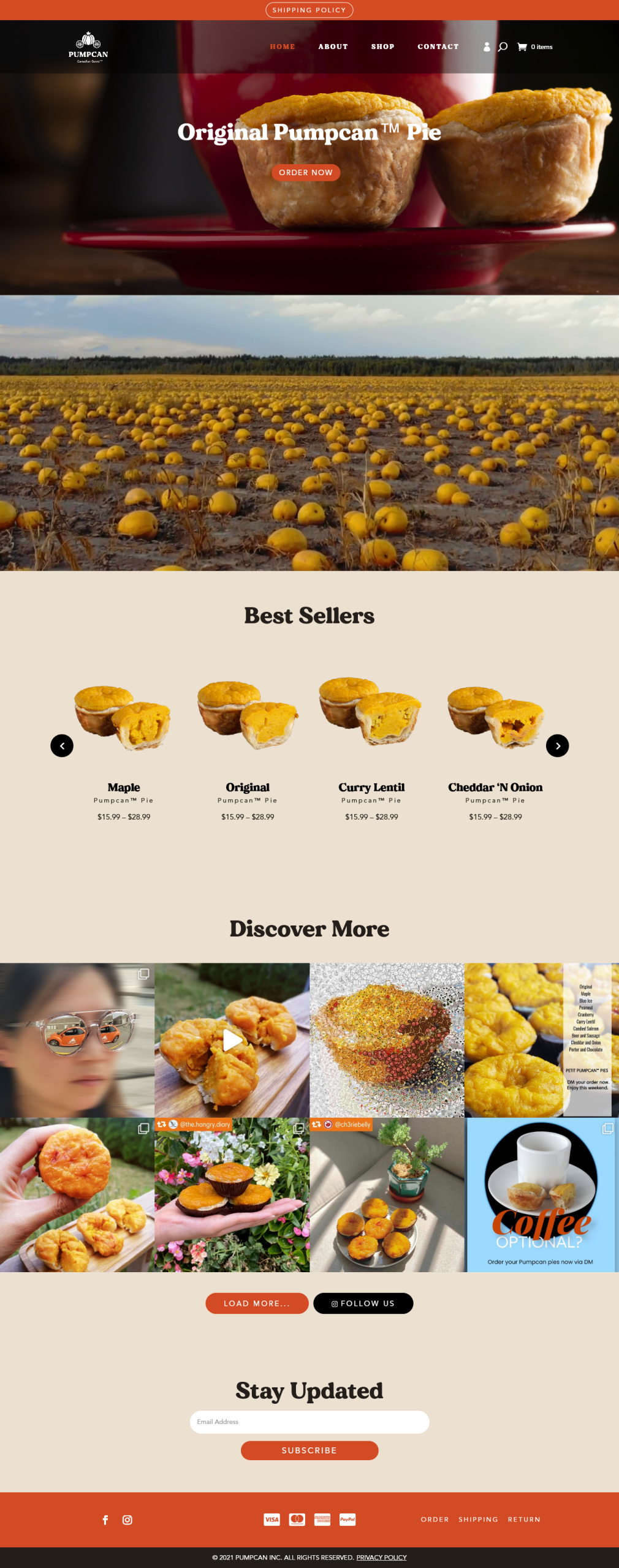Screen dimensions: 619x1568
Task: Open the Cheddar 'N Onion pie product
Action: pos(495,787)
